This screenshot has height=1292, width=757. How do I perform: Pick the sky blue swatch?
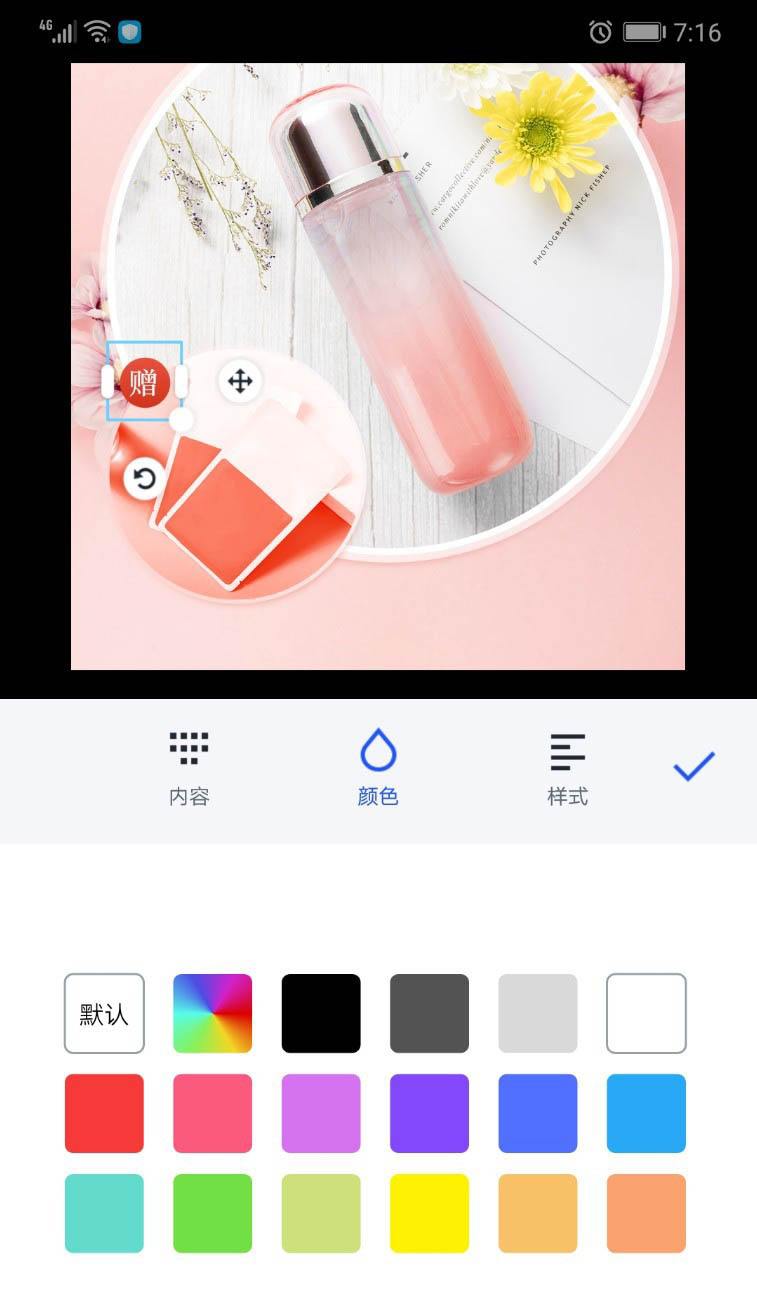646,1113
